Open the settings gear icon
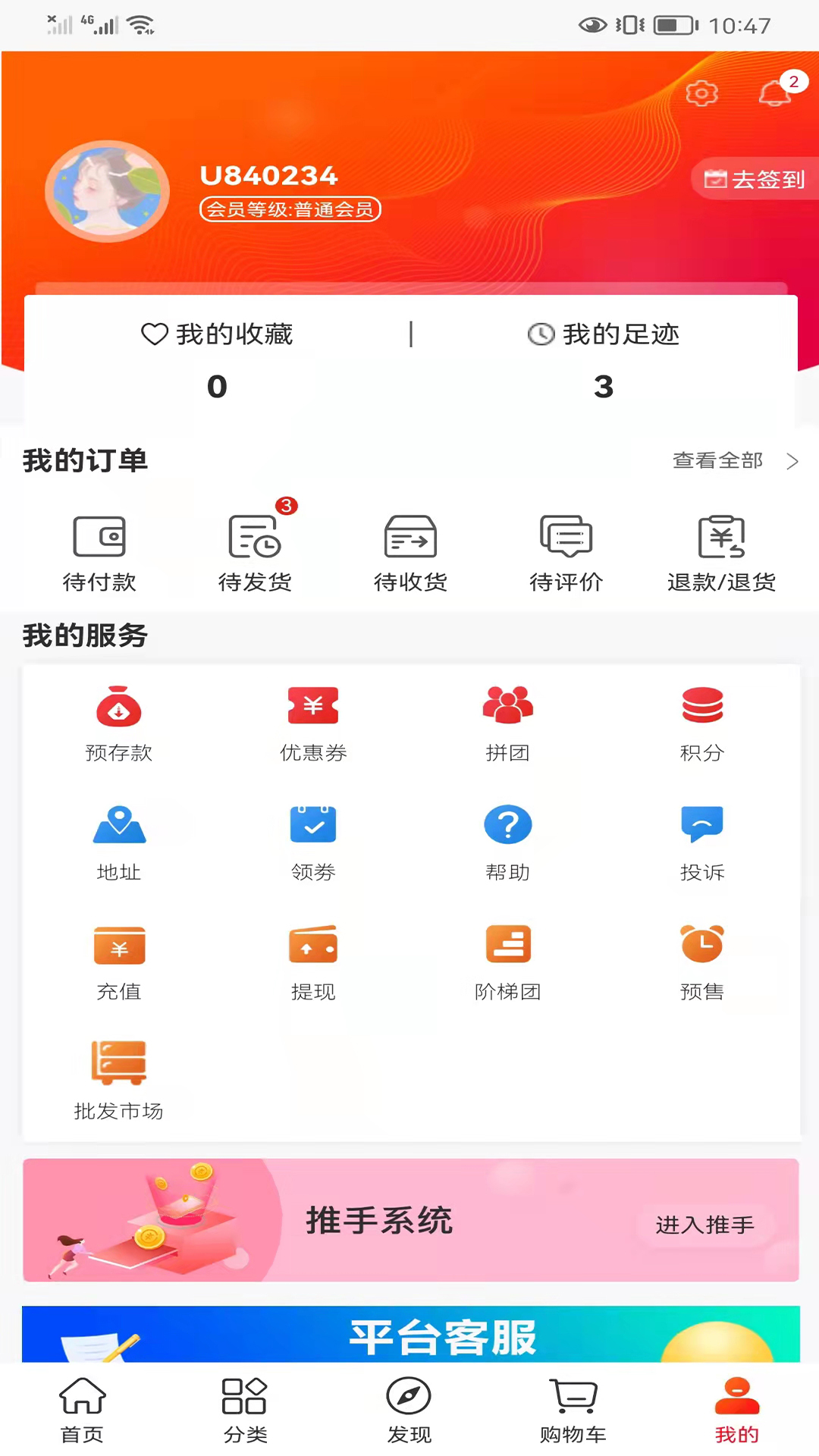 click(701, 93)
